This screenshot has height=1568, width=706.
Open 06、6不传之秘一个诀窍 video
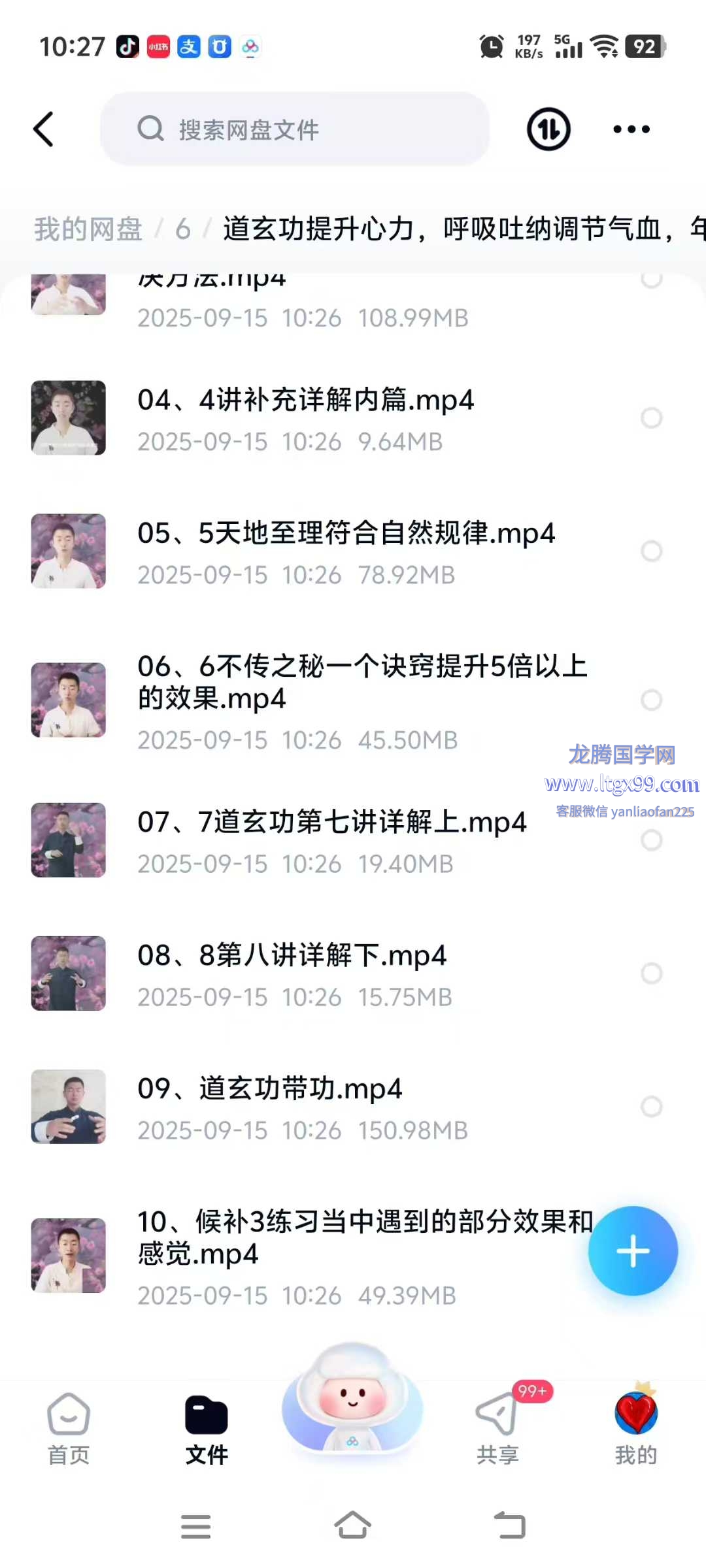[x=361, y=682]
